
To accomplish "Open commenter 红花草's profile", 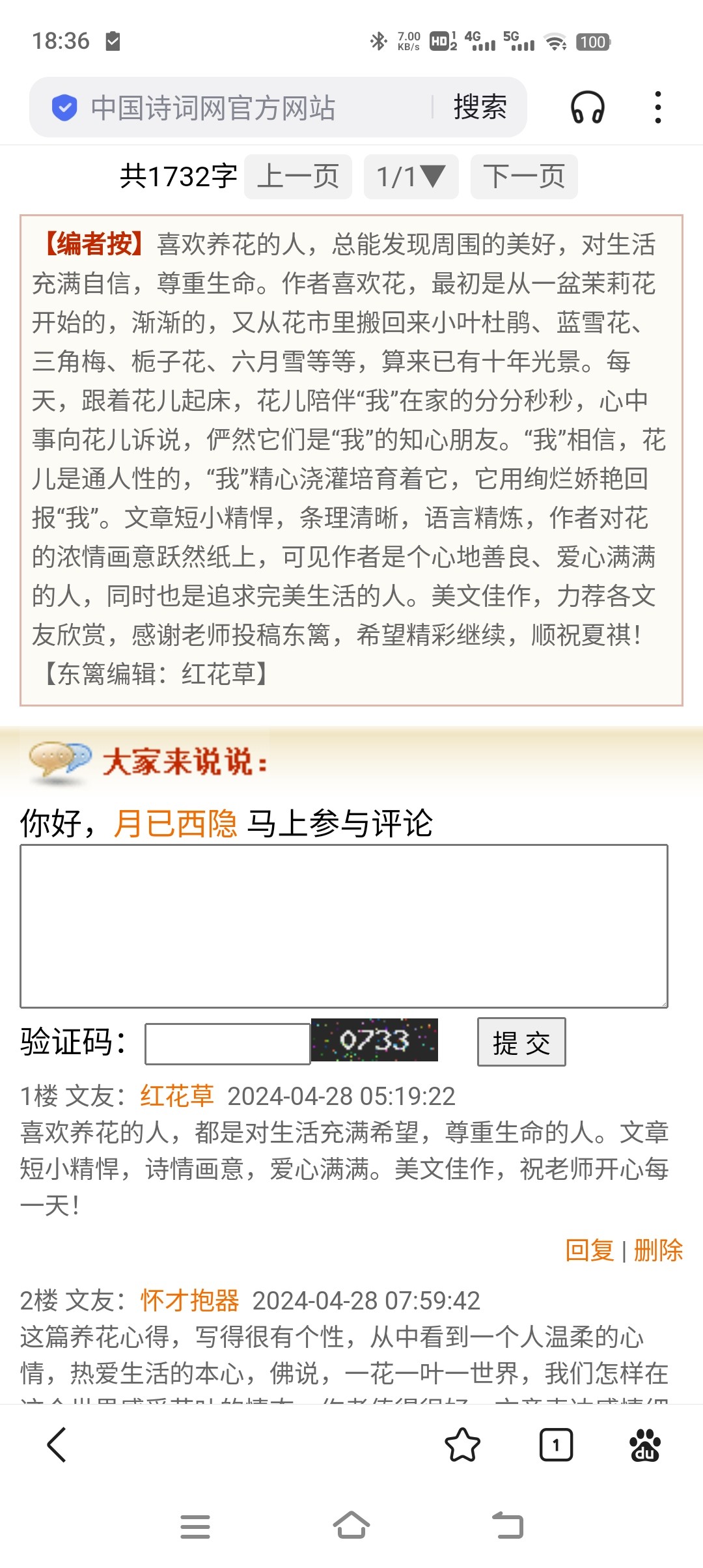I will (177, 1096).
